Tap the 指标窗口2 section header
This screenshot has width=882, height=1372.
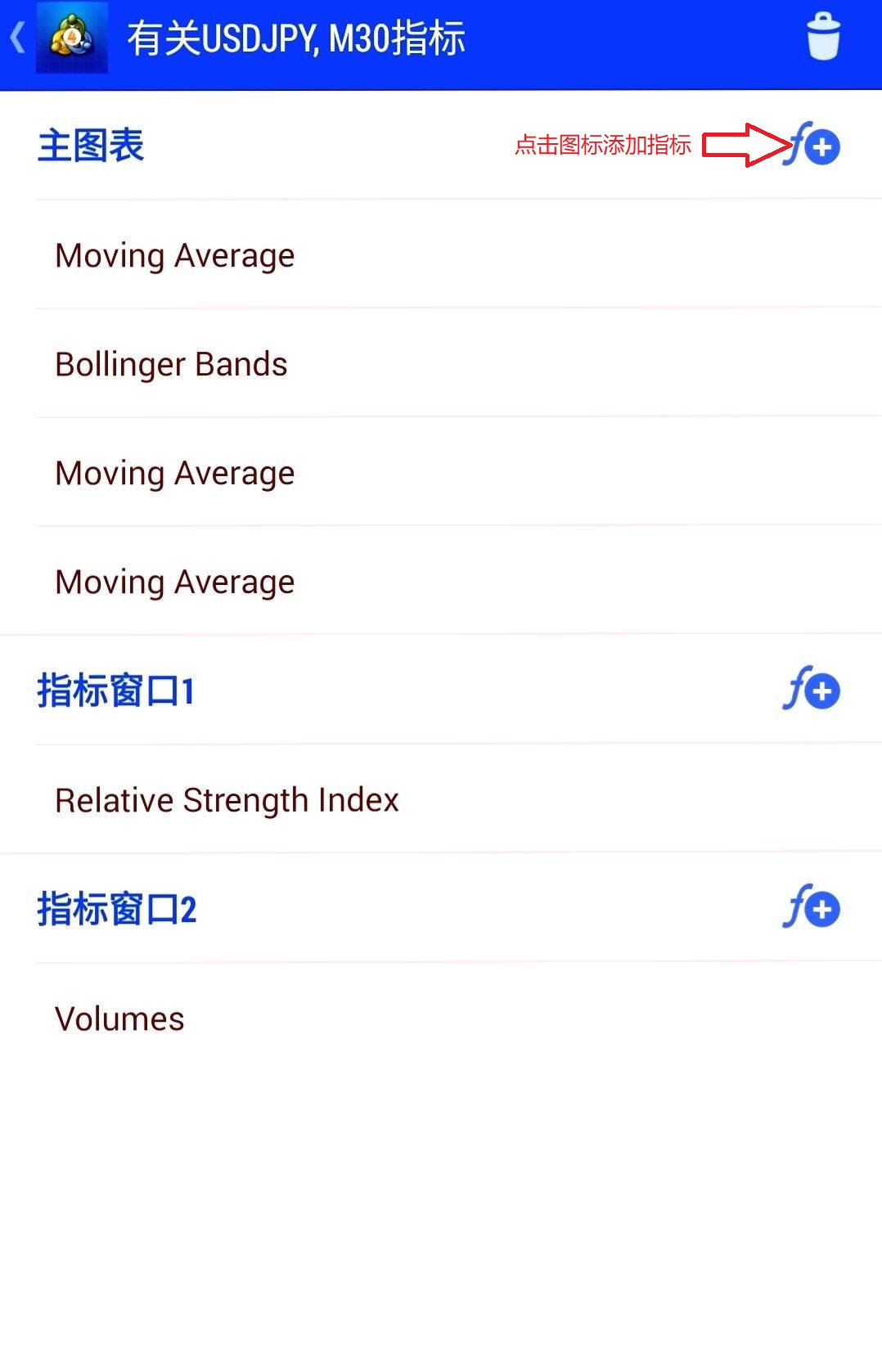(115, 908)
